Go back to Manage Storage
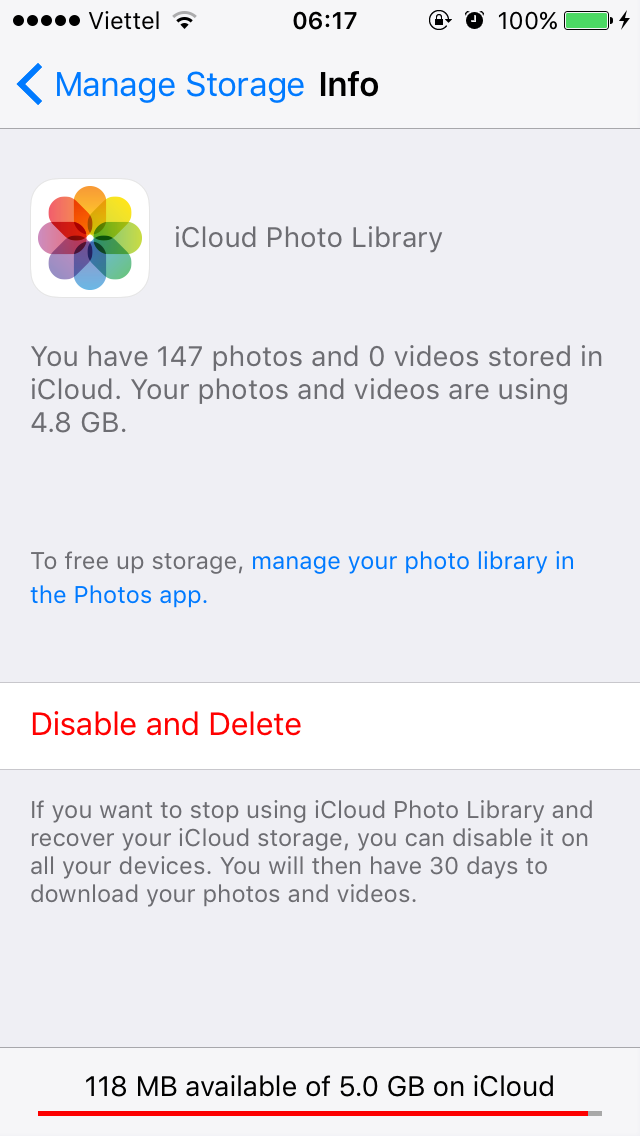The width and height of the screenshot is (640, 1136). tap(160, 85)
